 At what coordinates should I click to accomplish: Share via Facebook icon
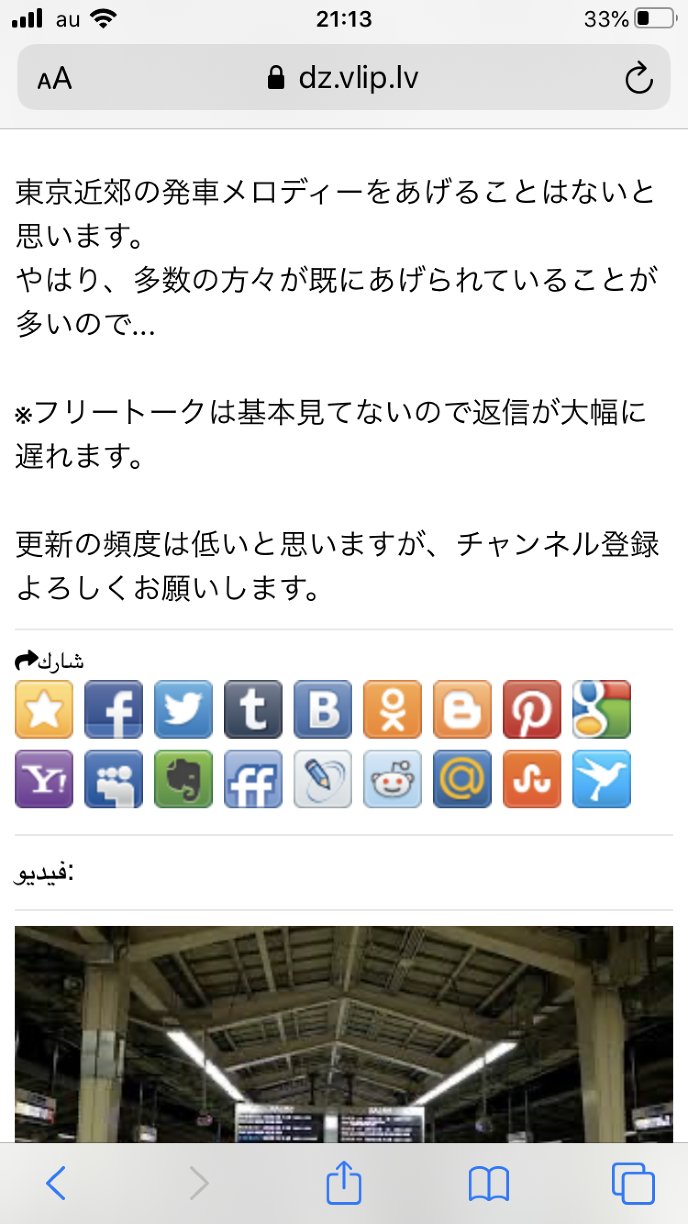pos(113,710)
